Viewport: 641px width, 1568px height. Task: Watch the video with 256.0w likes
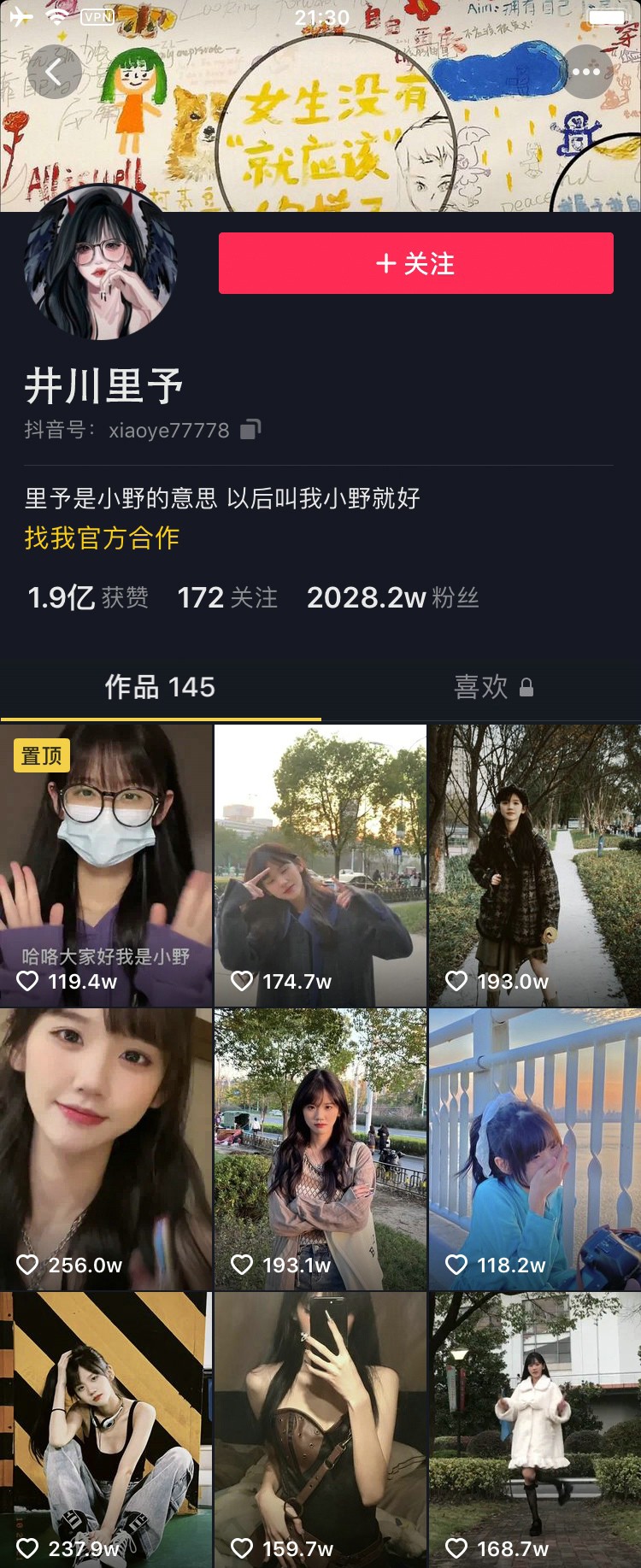(106, 1148)
